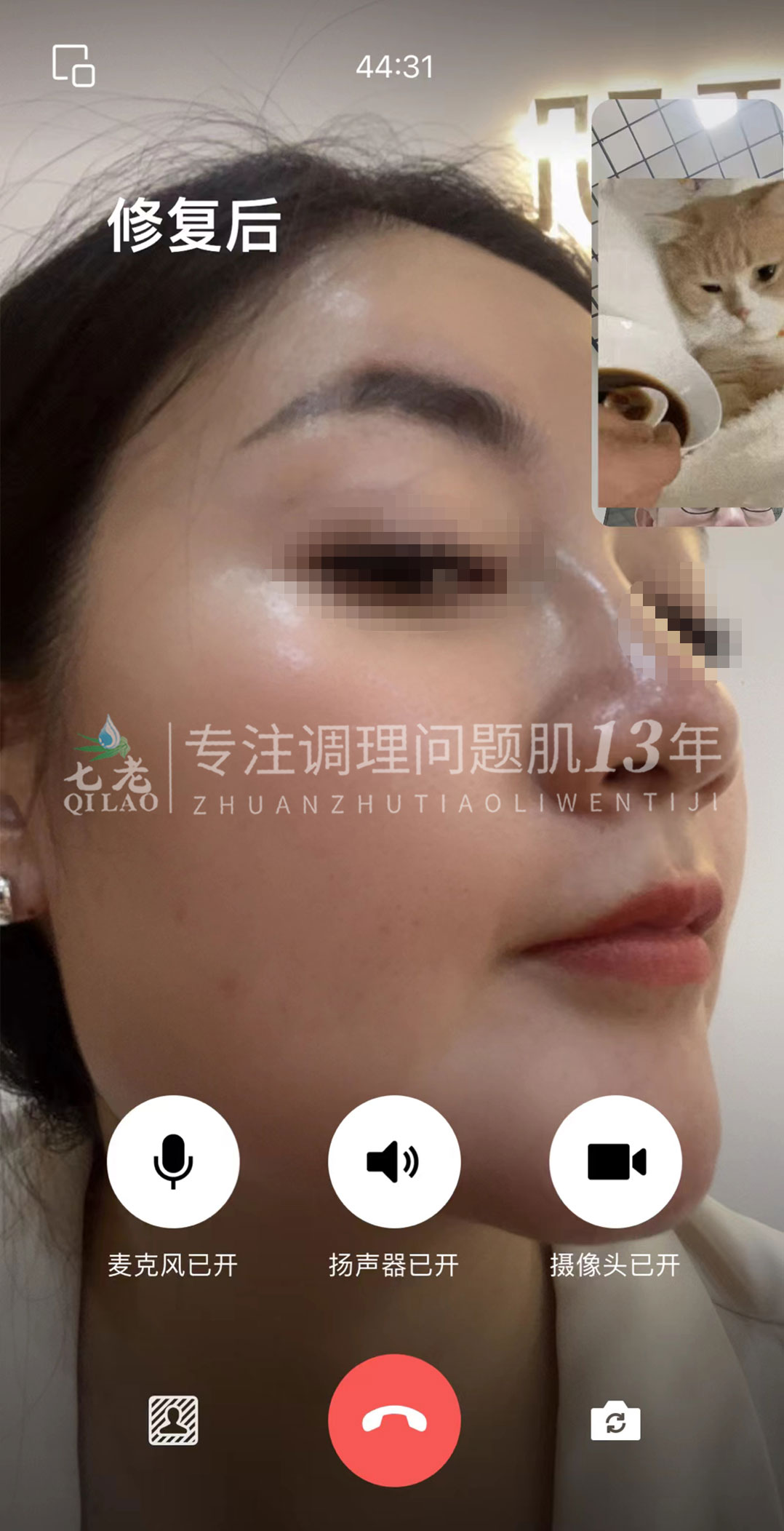The width and height of the screenshot is (784, 1531).
Task: Turn off the camera
Action: pyautogui.click(x=615, y=1161)
